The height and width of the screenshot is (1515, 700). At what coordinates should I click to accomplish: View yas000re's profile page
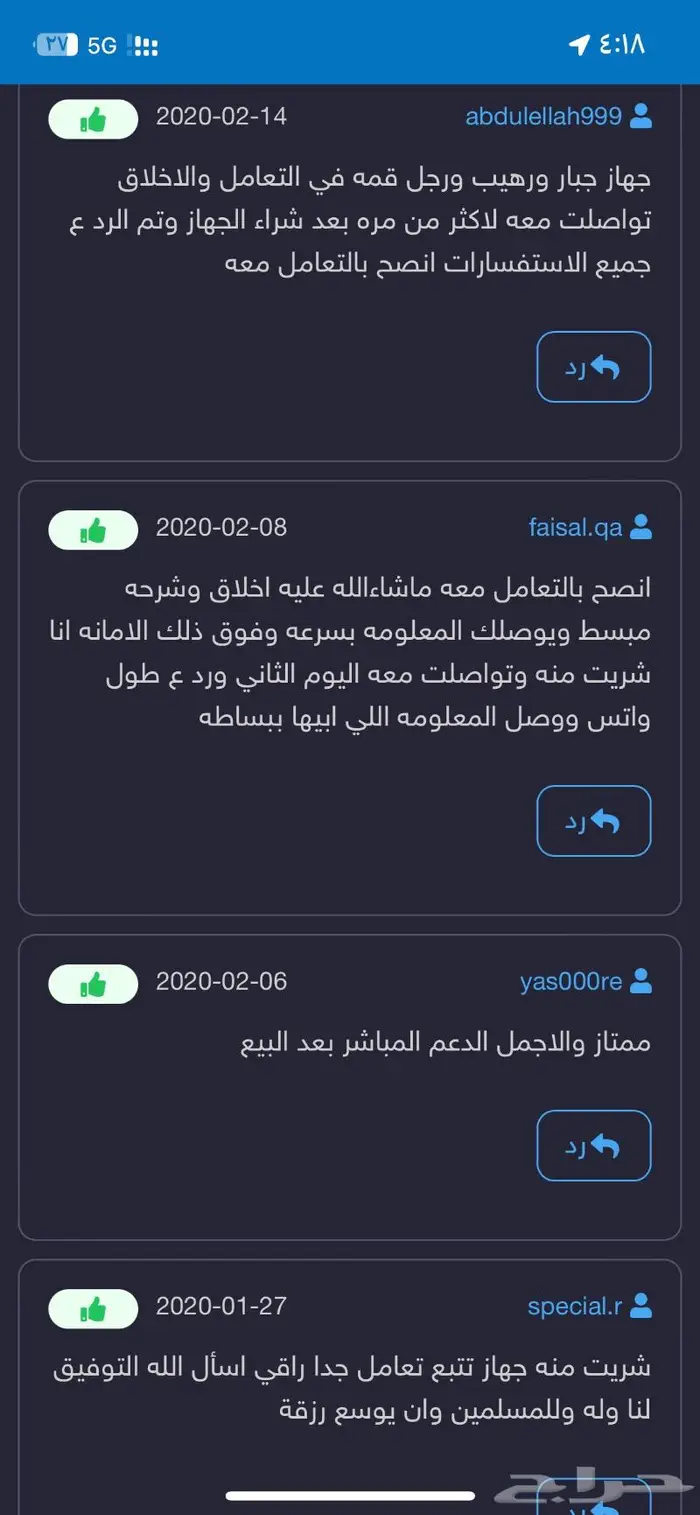point(572,982)
